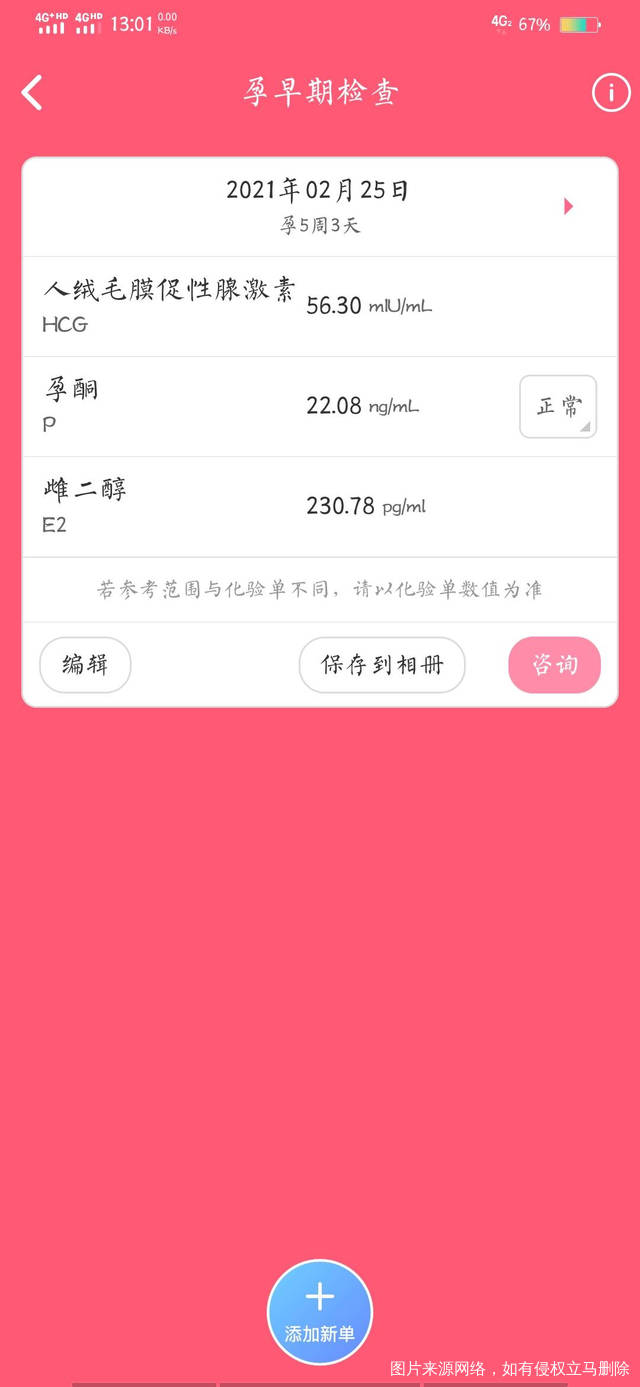Select 保存到相册 to save the report

(x=382, y=665)
